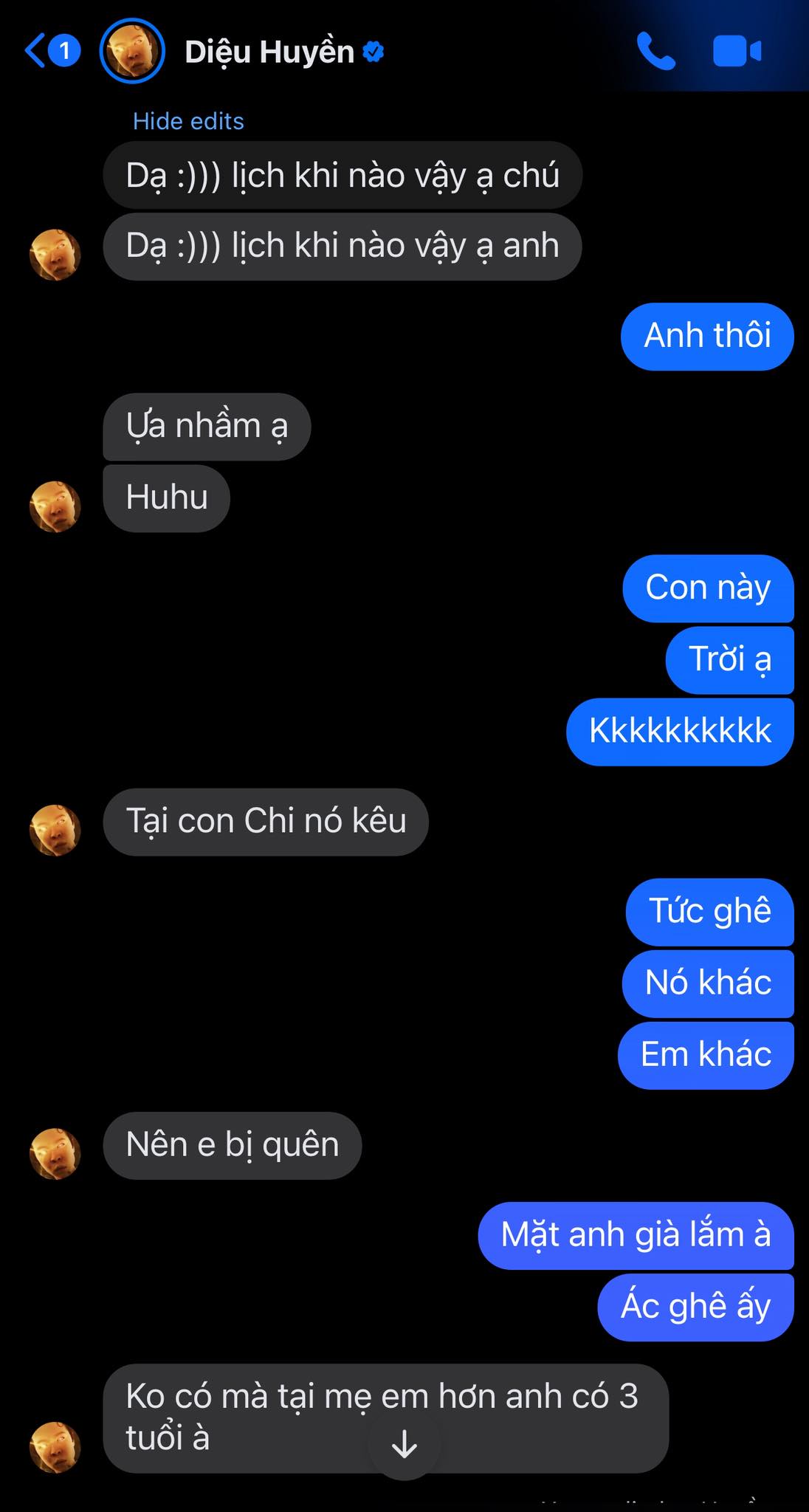Open the conversation name 'Diệu Huyền'
The width and height of the screenshot is (809, 1512).
coord(269,52)
